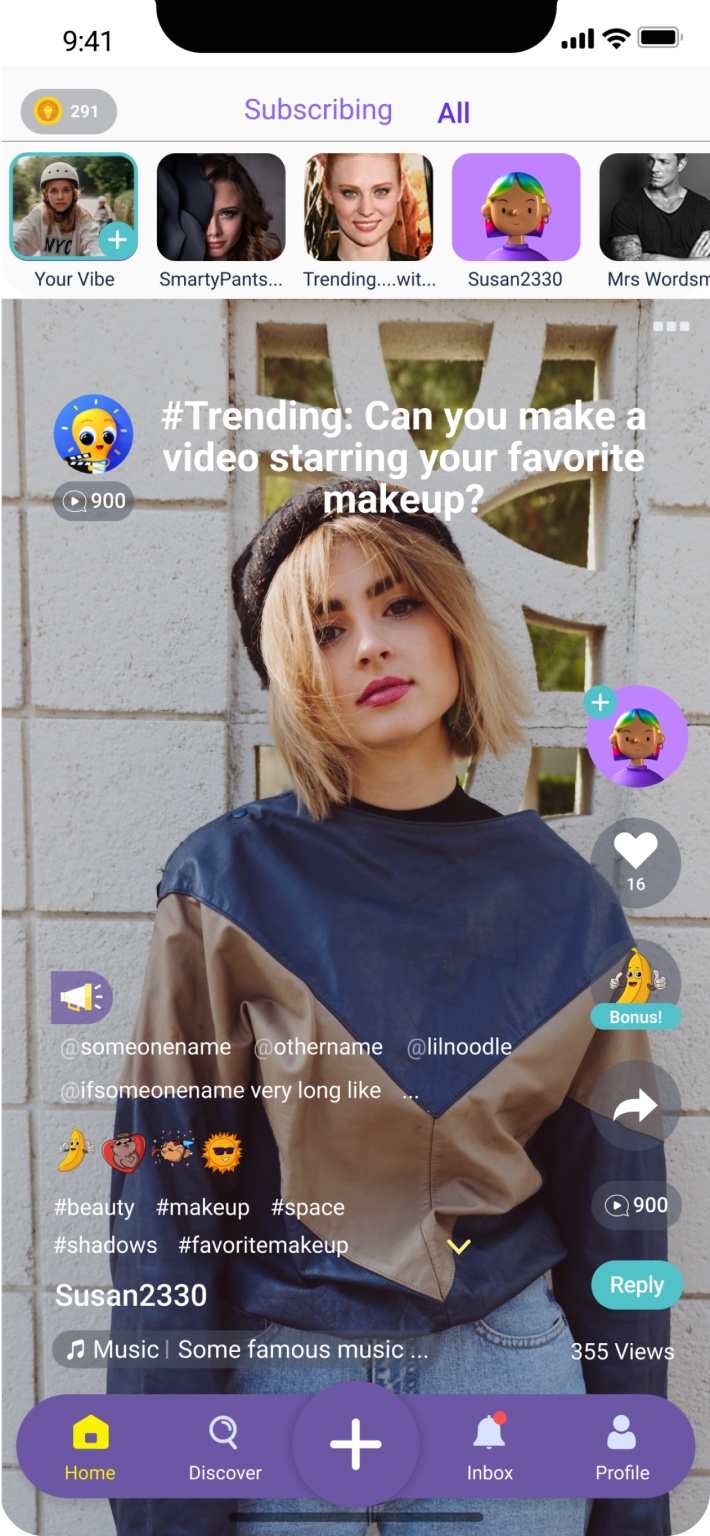Reply to this video
The height and width of the screenshot is (1536, 710).
pos(636,1285)
